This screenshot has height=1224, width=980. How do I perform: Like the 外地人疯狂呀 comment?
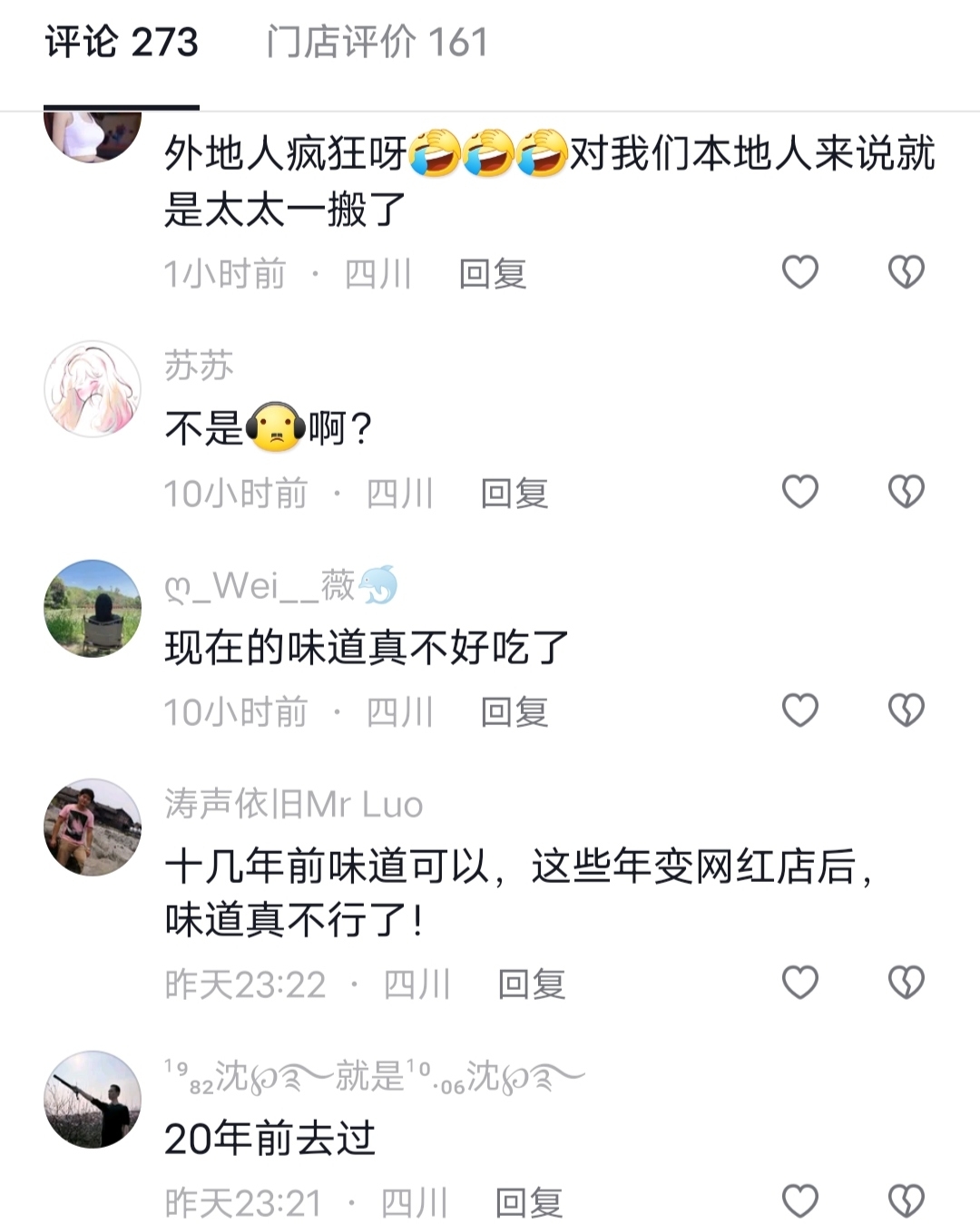click(x=799, y=272)
